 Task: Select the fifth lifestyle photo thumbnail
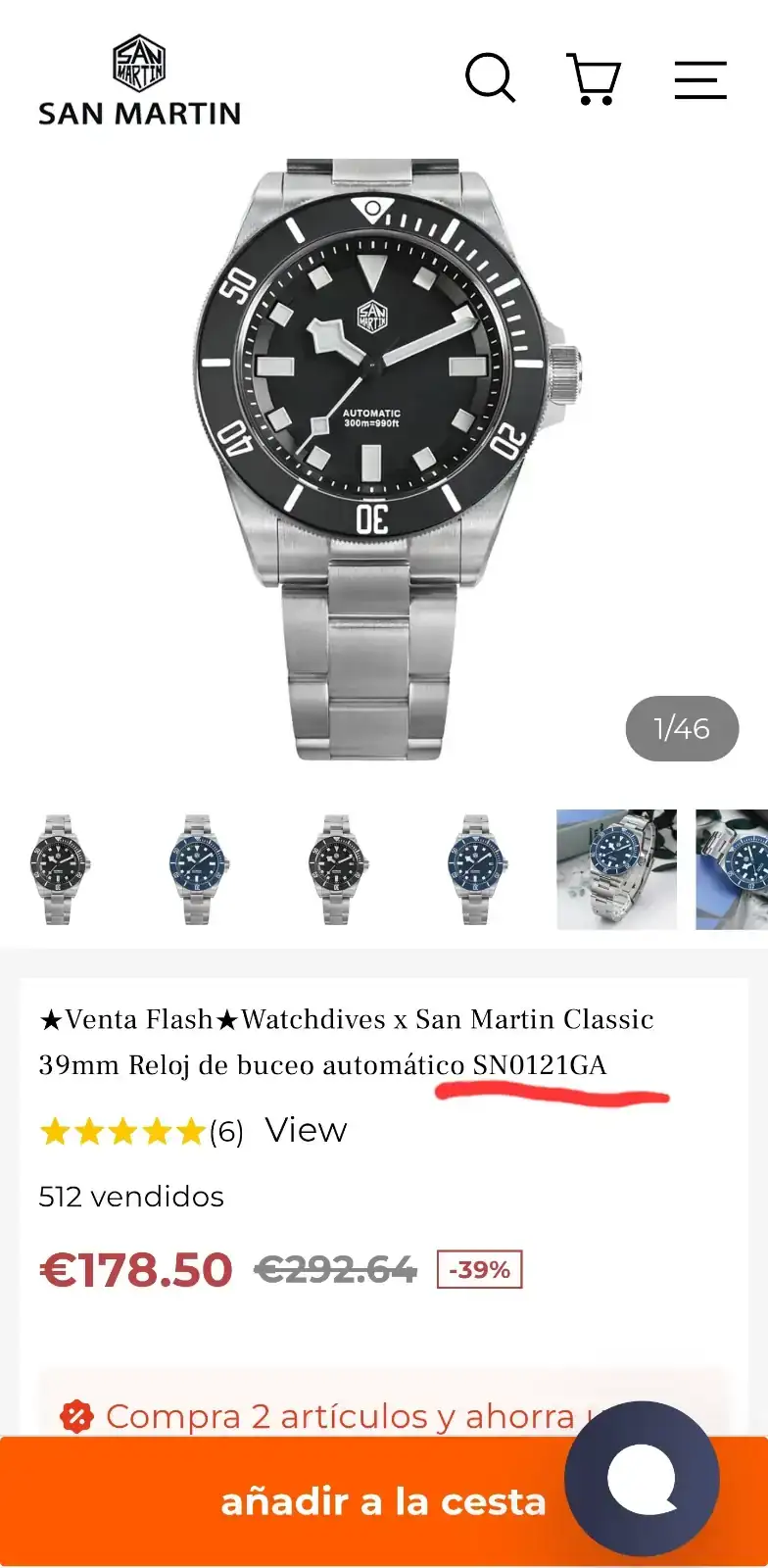pos(616,869)
